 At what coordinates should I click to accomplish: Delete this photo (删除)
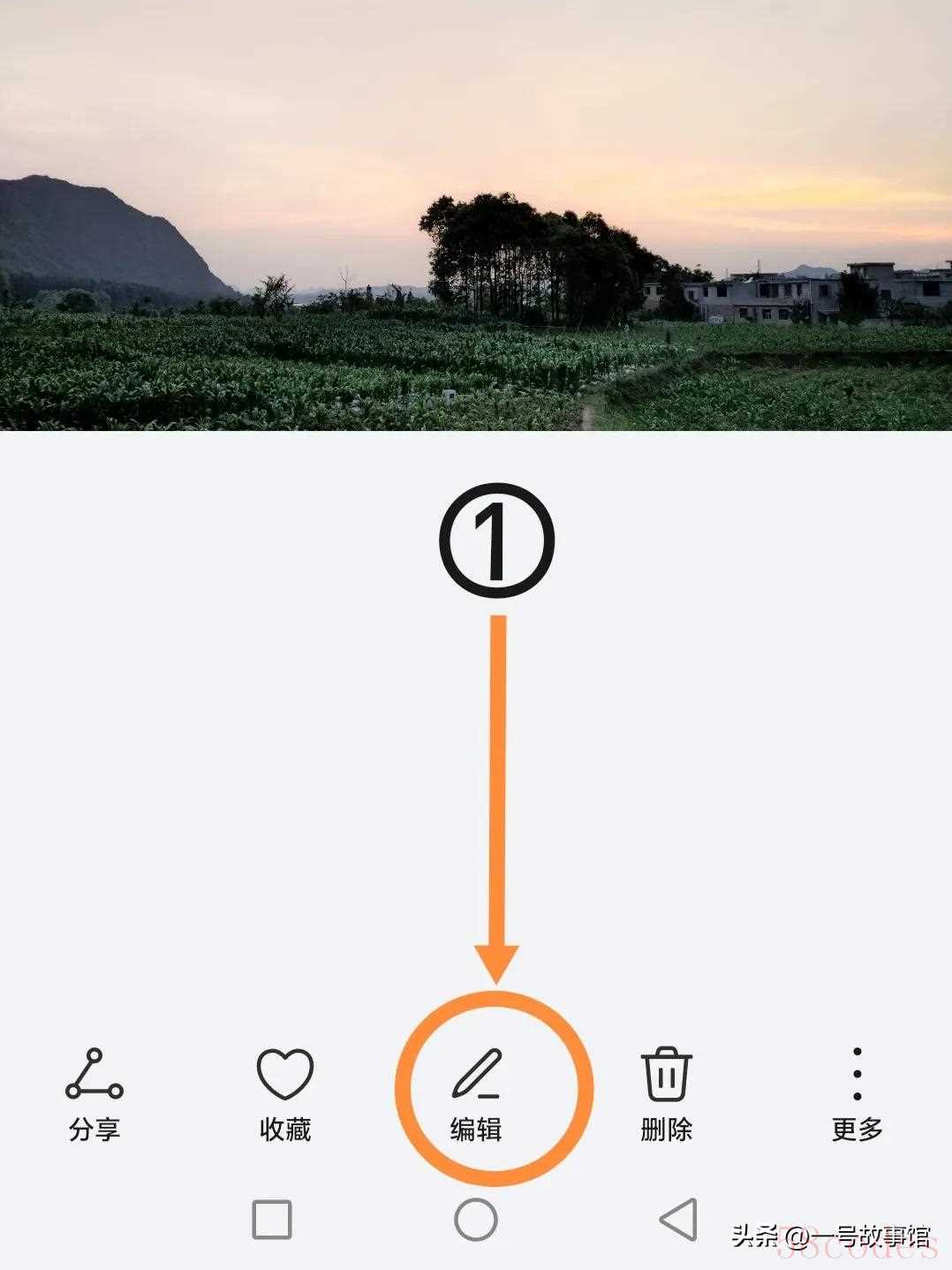667,1092
